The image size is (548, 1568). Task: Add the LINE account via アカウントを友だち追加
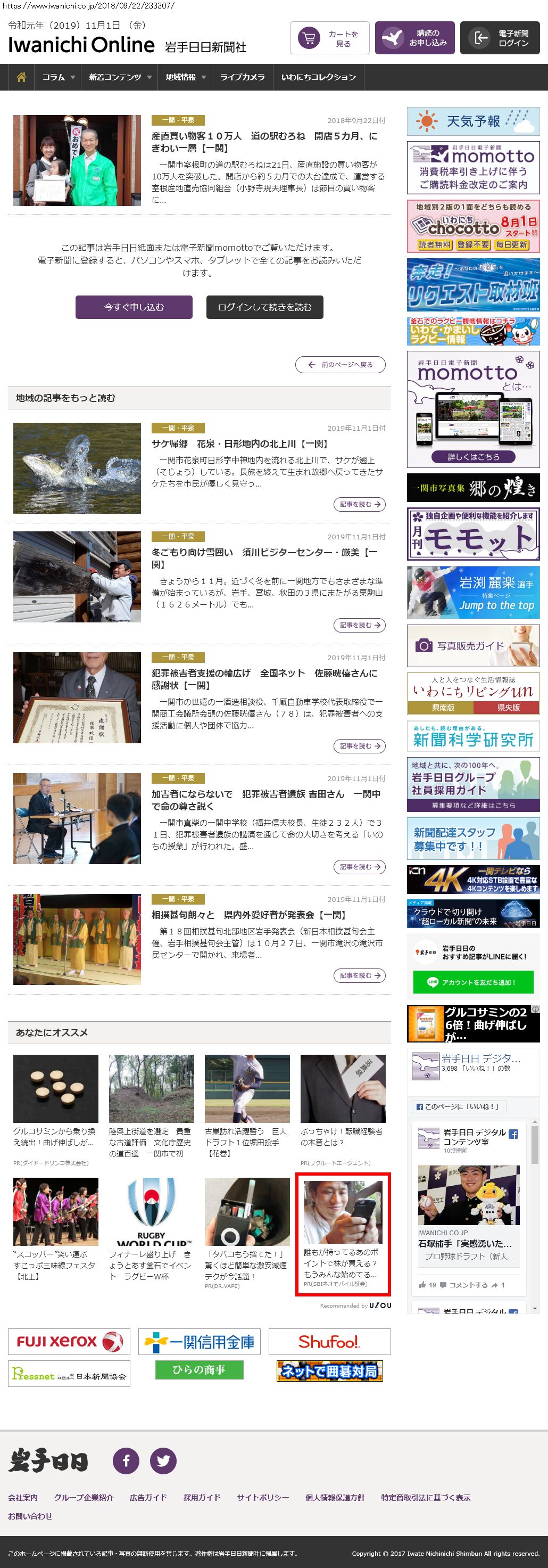coord(472,982)
